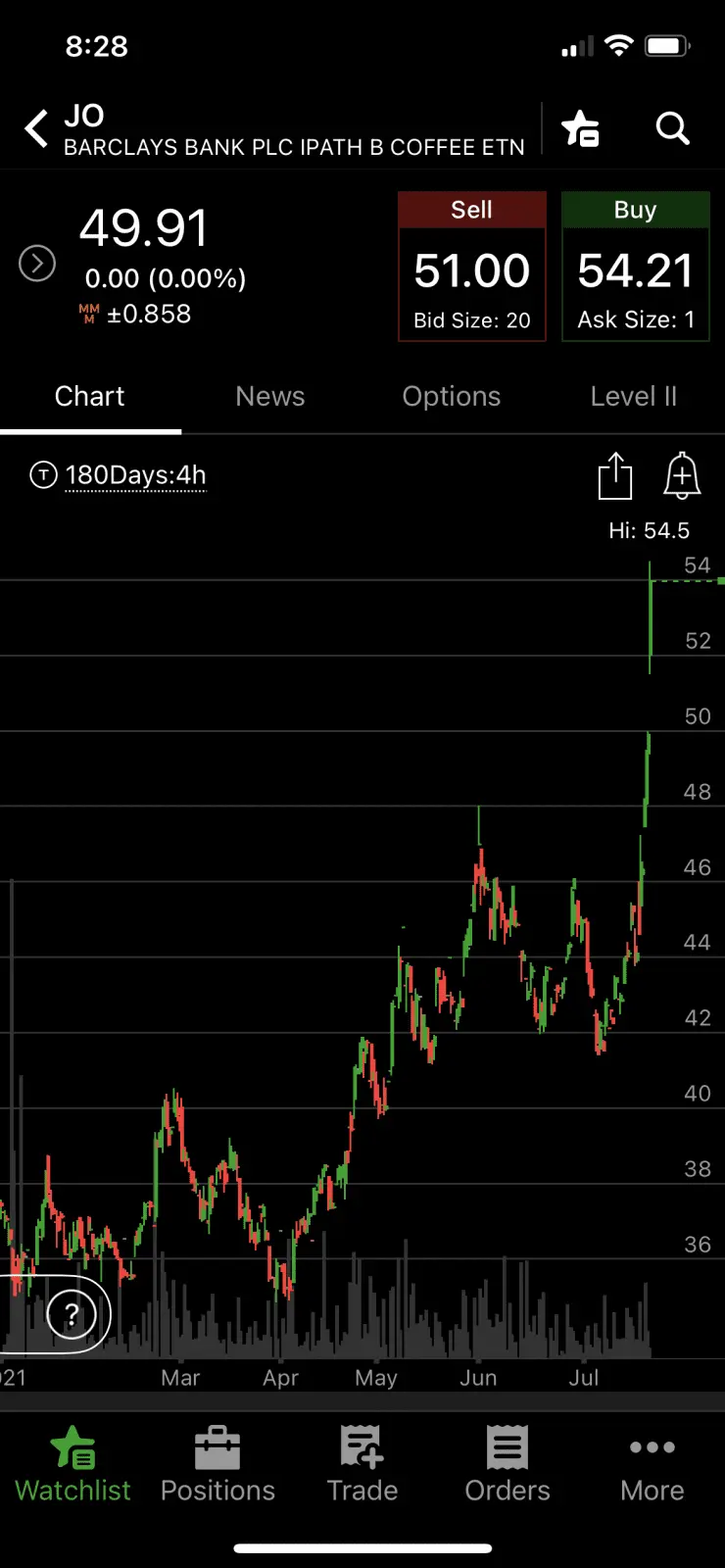Tap the Buy button at 54.21
The image size is (725, 1568).
click(635, 267)
